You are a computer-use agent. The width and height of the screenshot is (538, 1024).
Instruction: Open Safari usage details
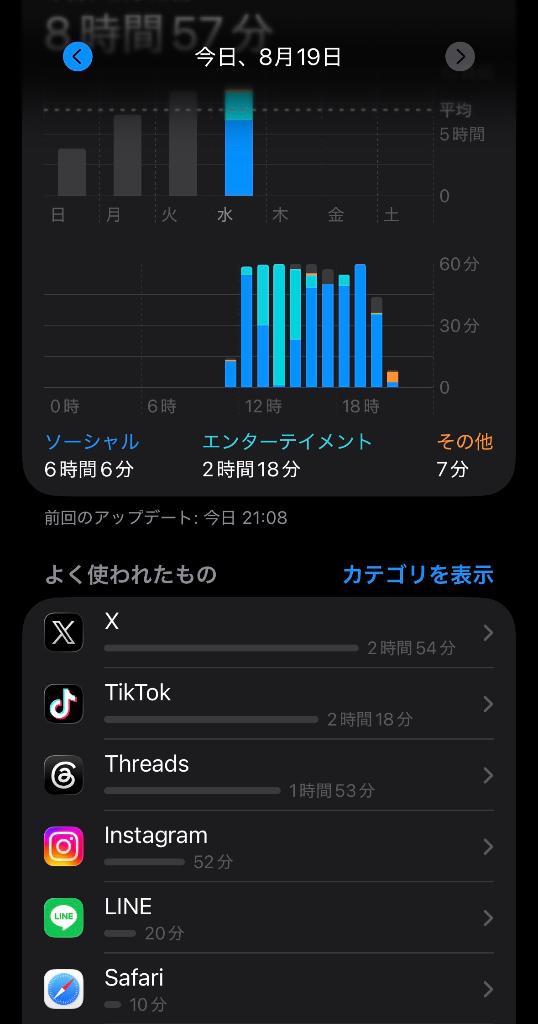point(269,988)
